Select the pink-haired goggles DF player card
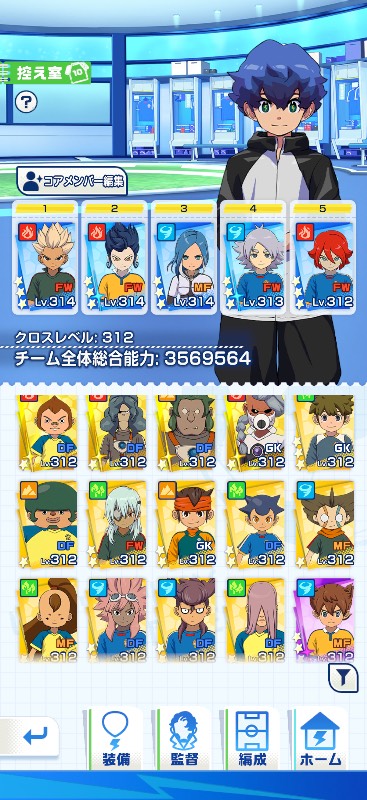This screenshot has height=800, width=367. [117, 620]
